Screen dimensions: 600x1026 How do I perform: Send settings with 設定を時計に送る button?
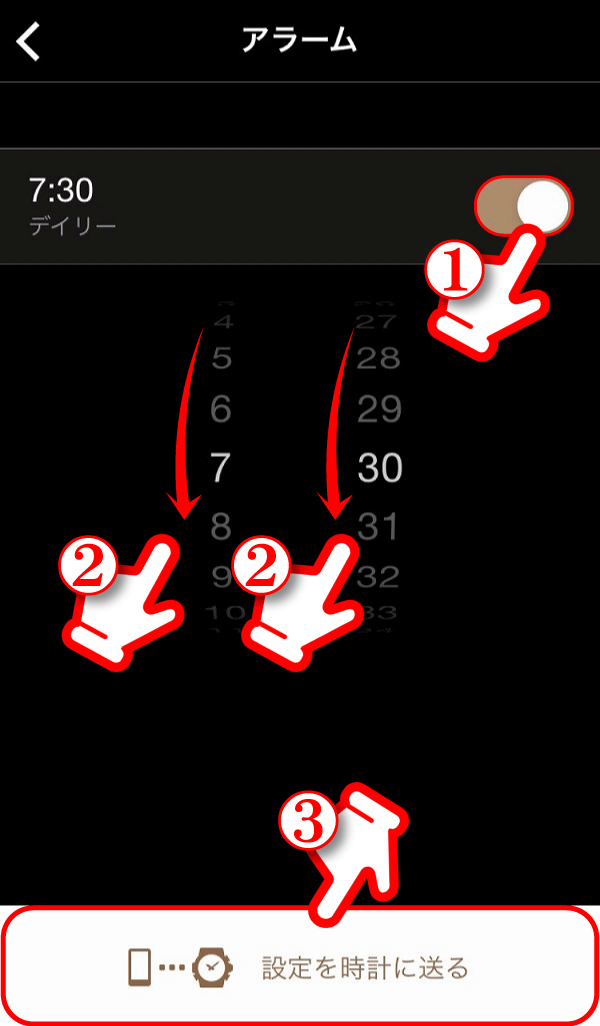pyautogui.click(x=300, y=966)
